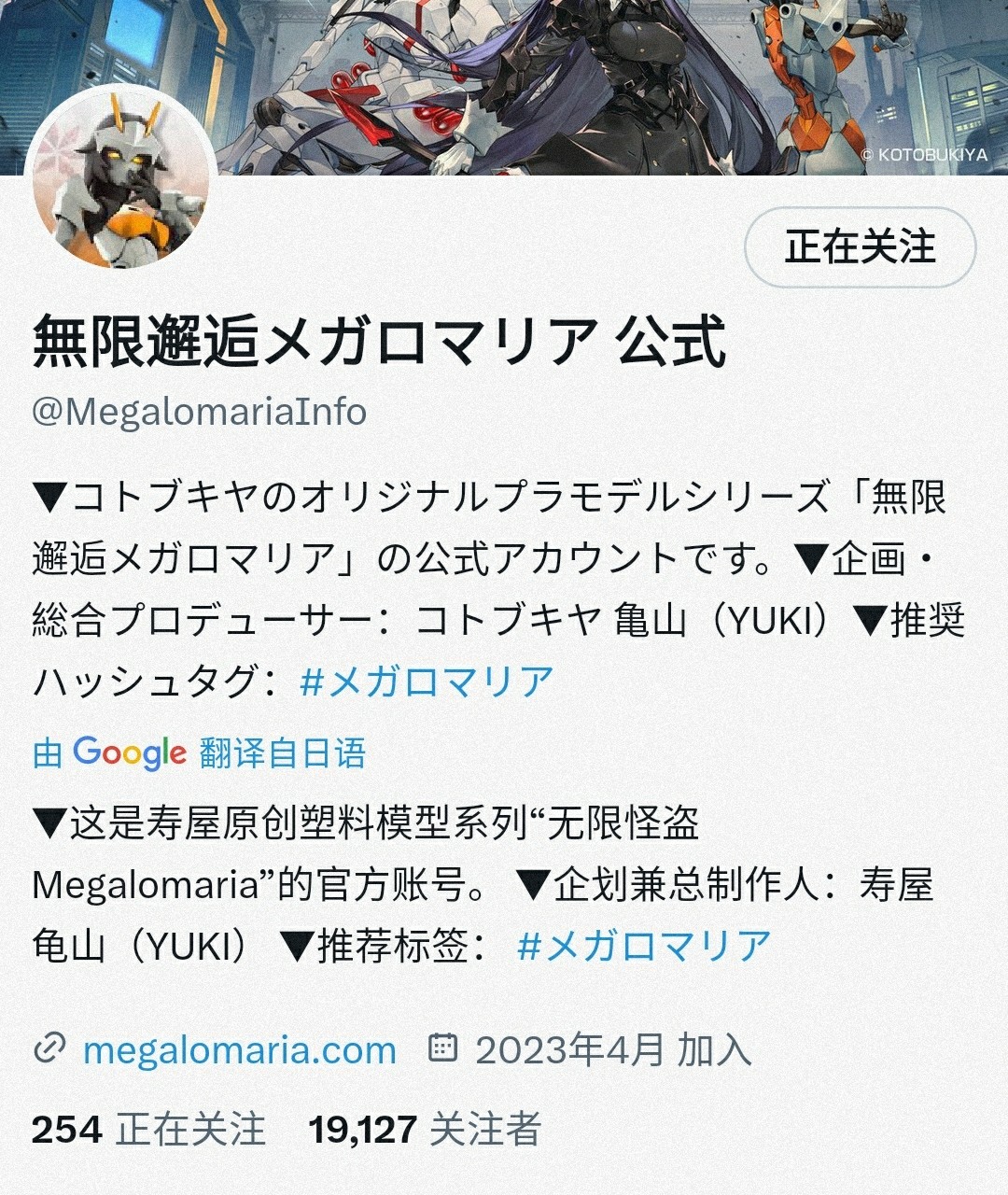Open the #メガロマリア hashtag in Japanese bio
Image resolution: width=1008 pixels, height=1195 pixels.
pos(427,682)
